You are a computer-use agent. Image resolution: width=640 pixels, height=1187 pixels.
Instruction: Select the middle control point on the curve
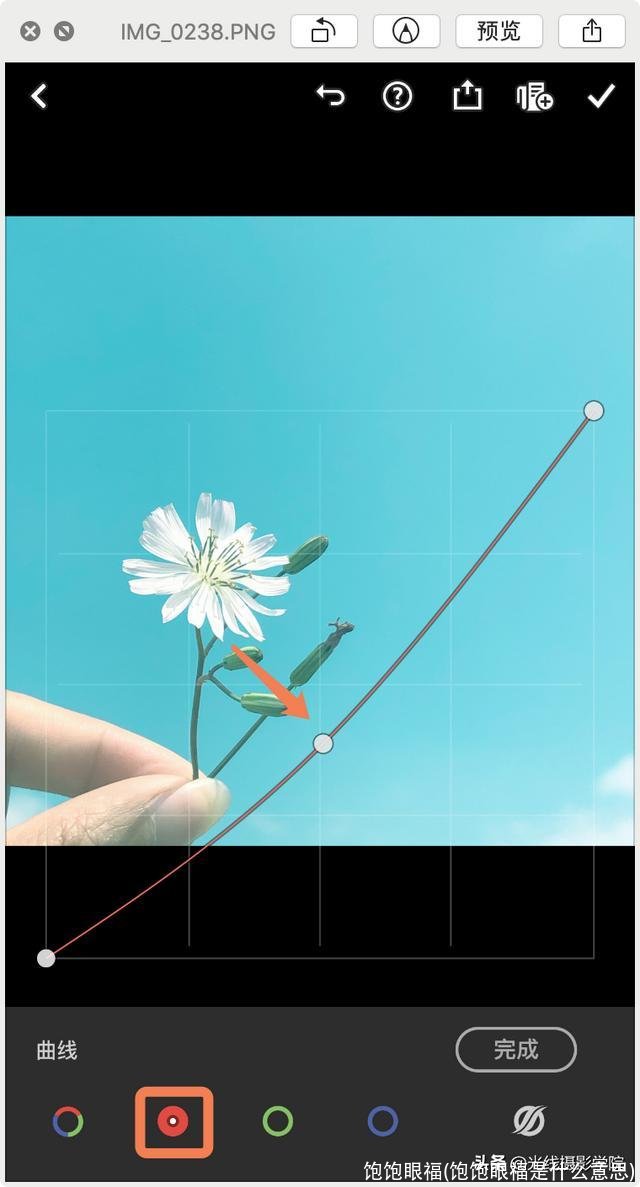coord(322,743)
